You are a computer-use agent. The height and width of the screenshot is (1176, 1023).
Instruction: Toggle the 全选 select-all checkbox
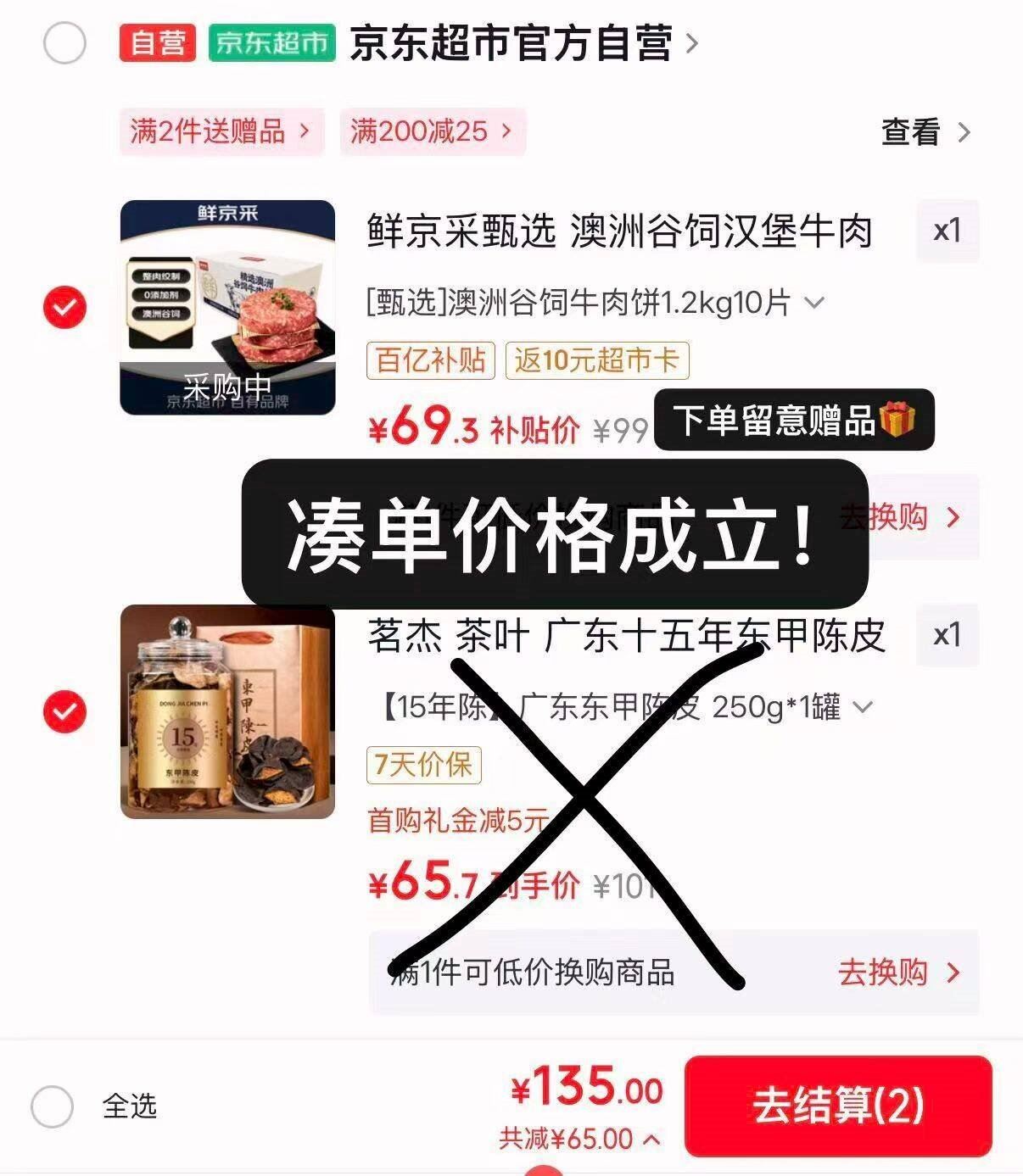click(x=52, y=1106)
